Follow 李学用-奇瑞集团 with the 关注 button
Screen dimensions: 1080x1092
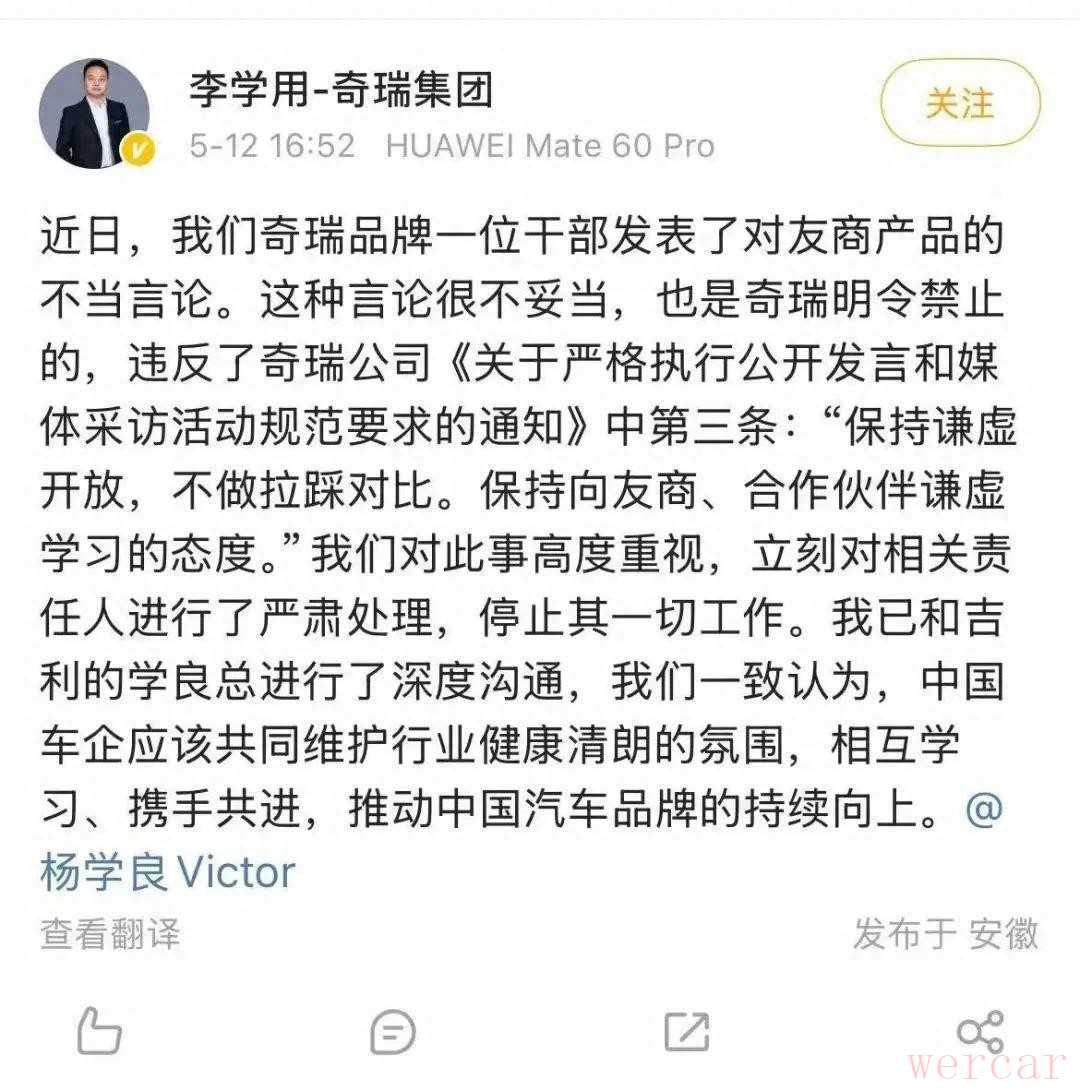click(959, 104)
